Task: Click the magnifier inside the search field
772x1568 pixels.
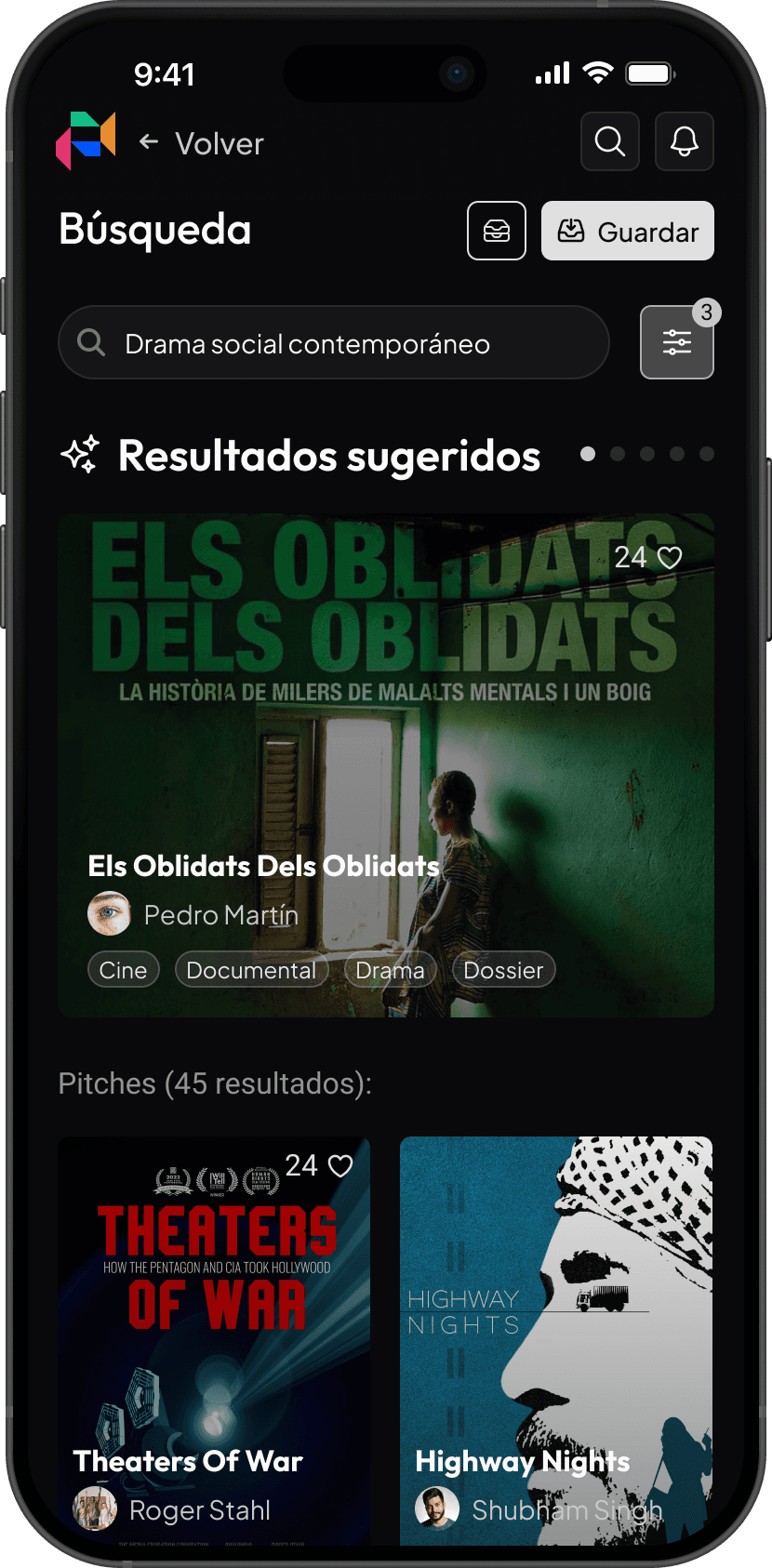Action: 91,342
